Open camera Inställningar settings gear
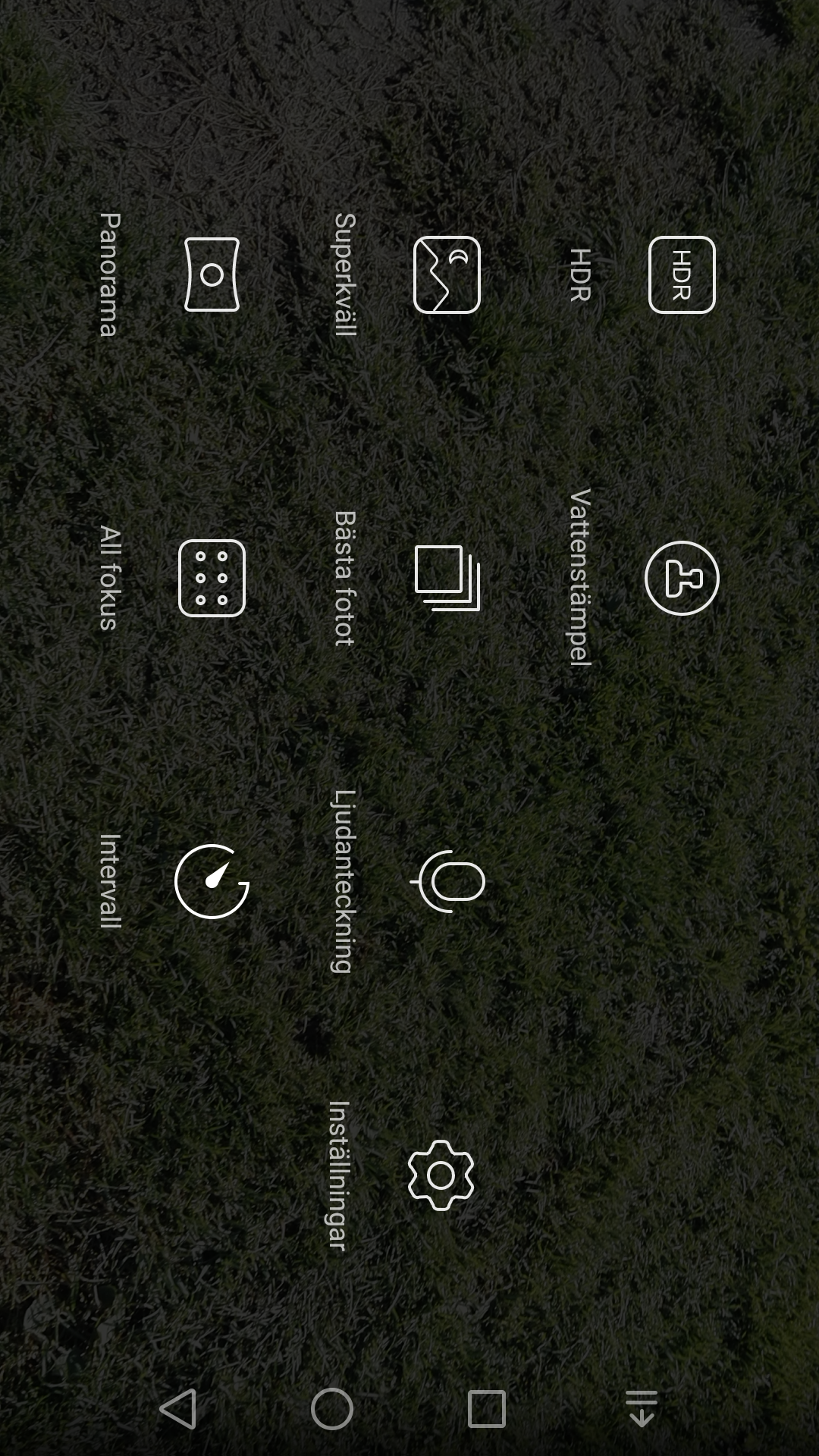 click(x=441, y=1175)
